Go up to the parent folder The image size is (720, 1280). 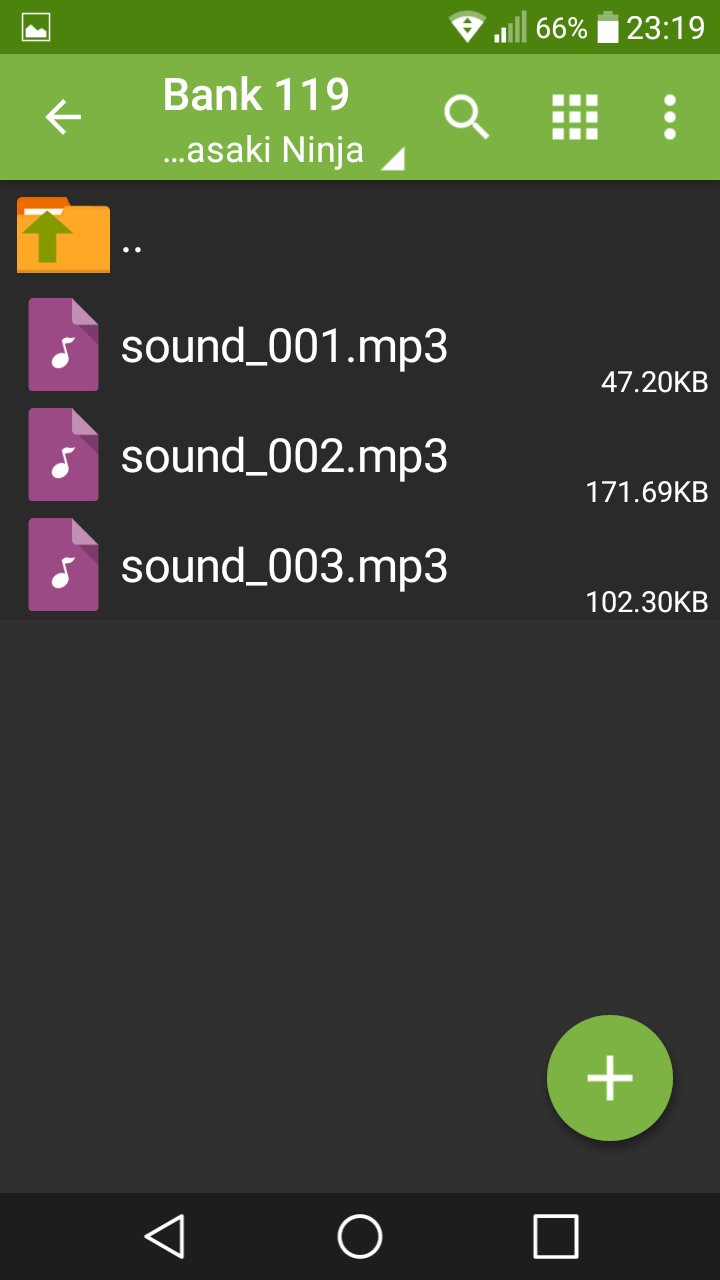[360, 235]
